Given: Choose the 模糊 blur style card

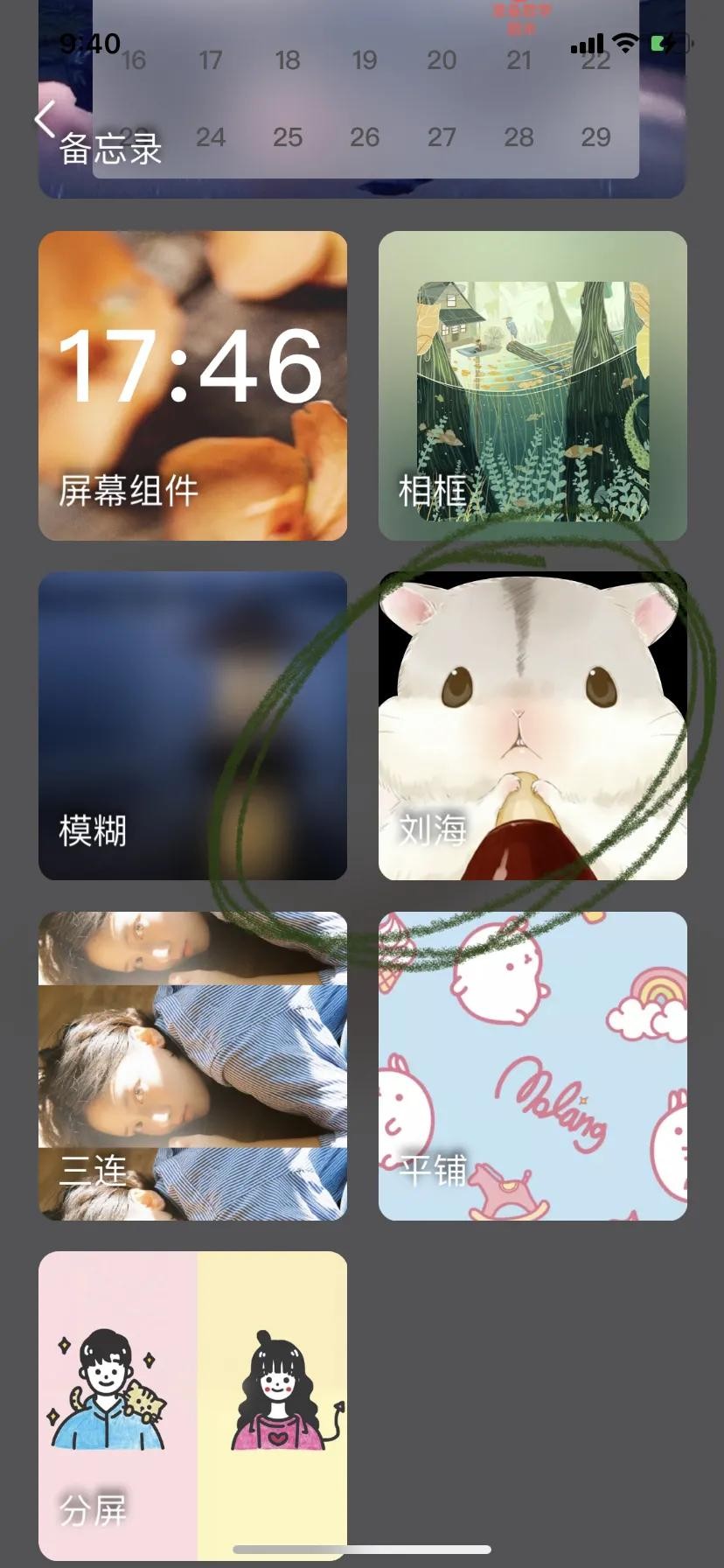Looking at the screenshot, I should (192, 725).
